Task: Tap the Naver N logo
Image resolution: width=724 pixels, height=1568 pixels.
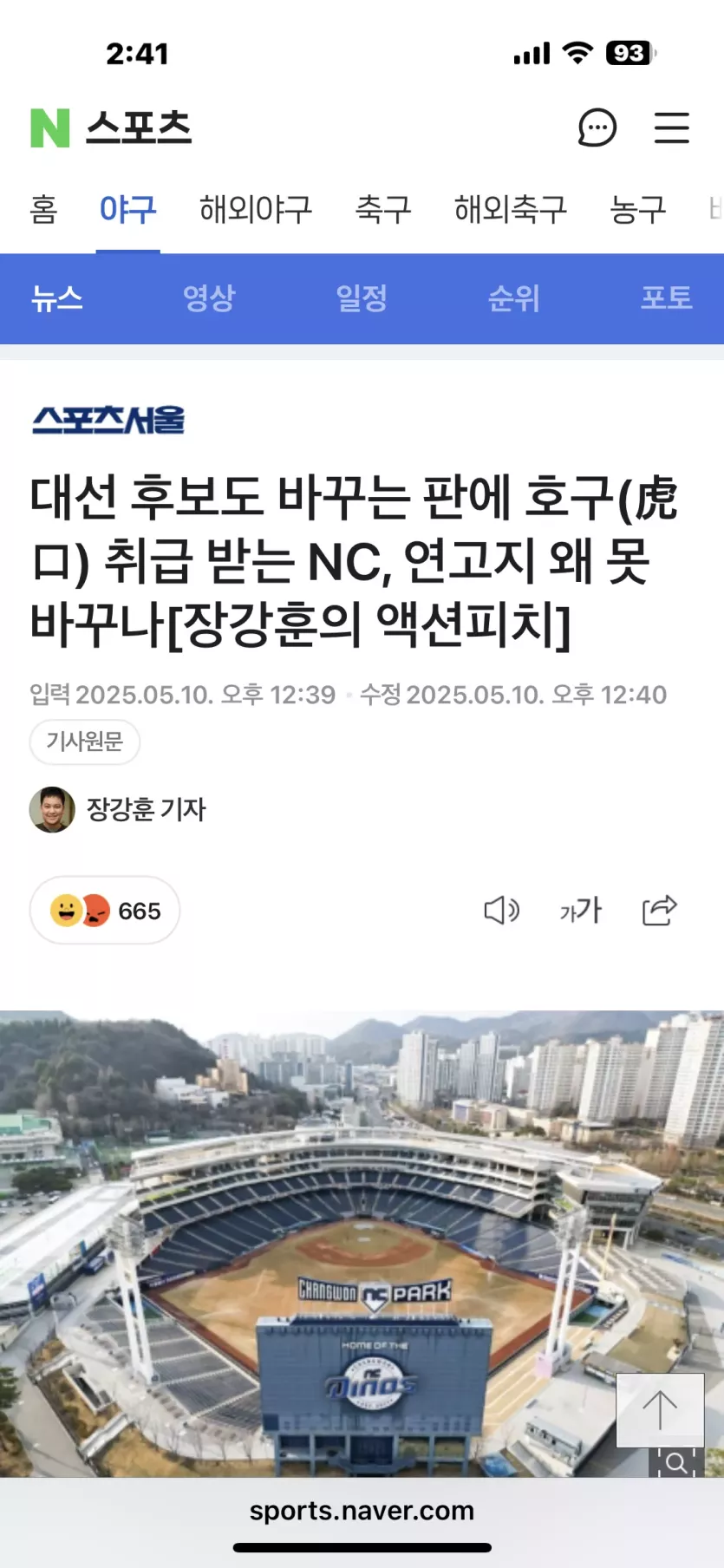Action: [x=49, y=128]
